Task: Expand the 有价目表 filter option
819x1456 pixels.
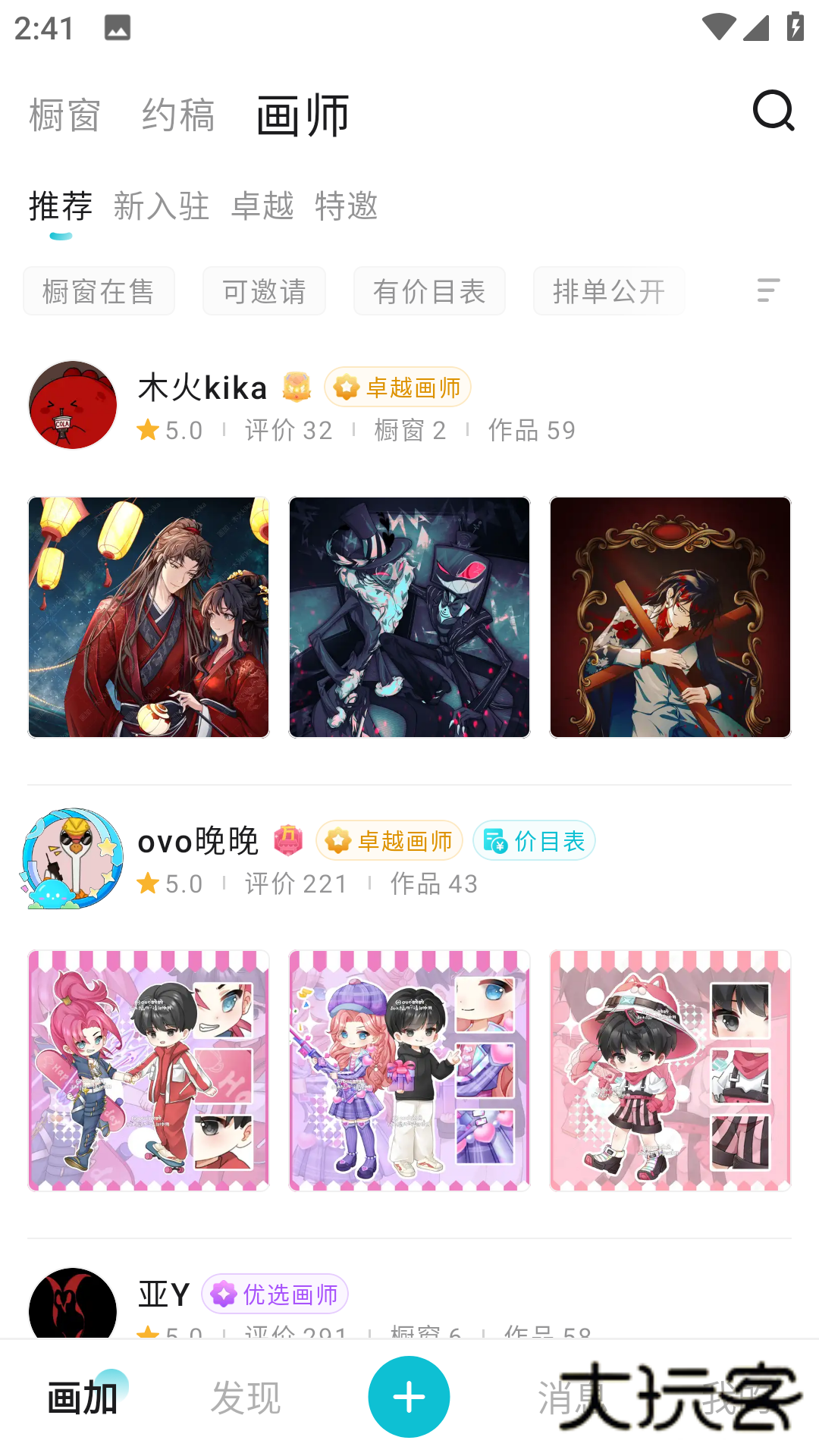Action: 429,290
